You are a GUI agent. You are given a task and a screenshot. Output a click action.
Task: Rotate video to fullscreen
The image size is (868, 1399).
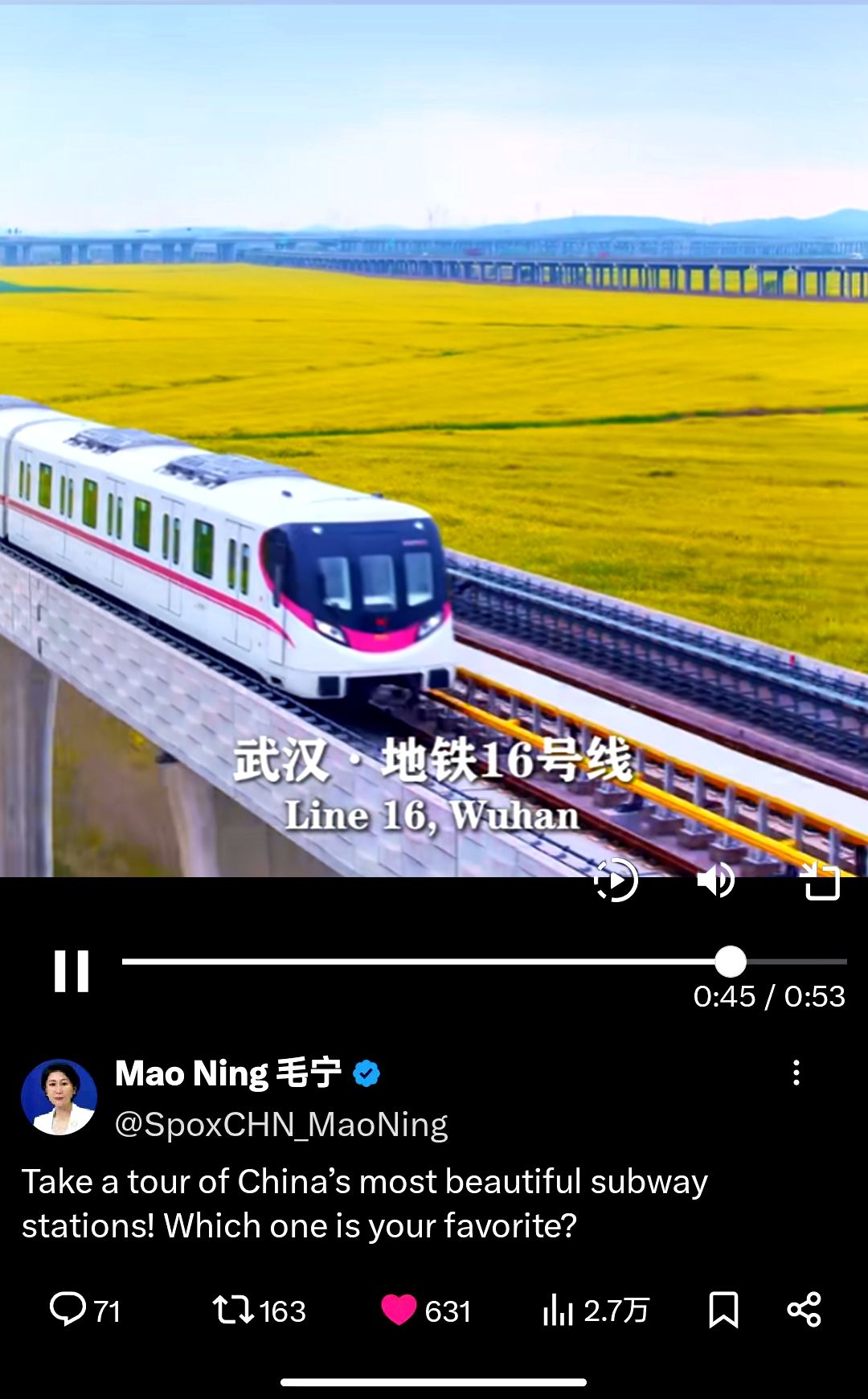point(821,882)
